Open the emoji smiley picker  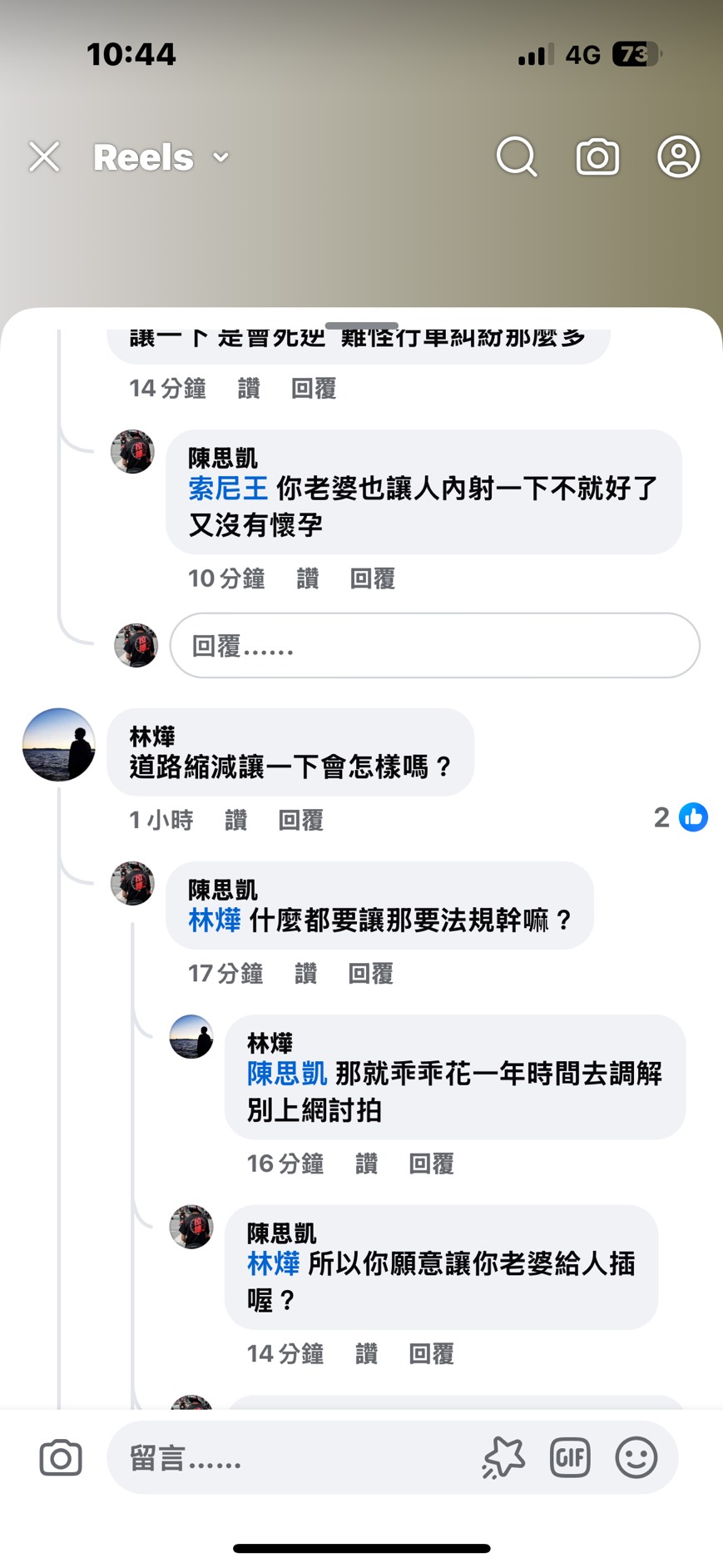click(636, 1458)
